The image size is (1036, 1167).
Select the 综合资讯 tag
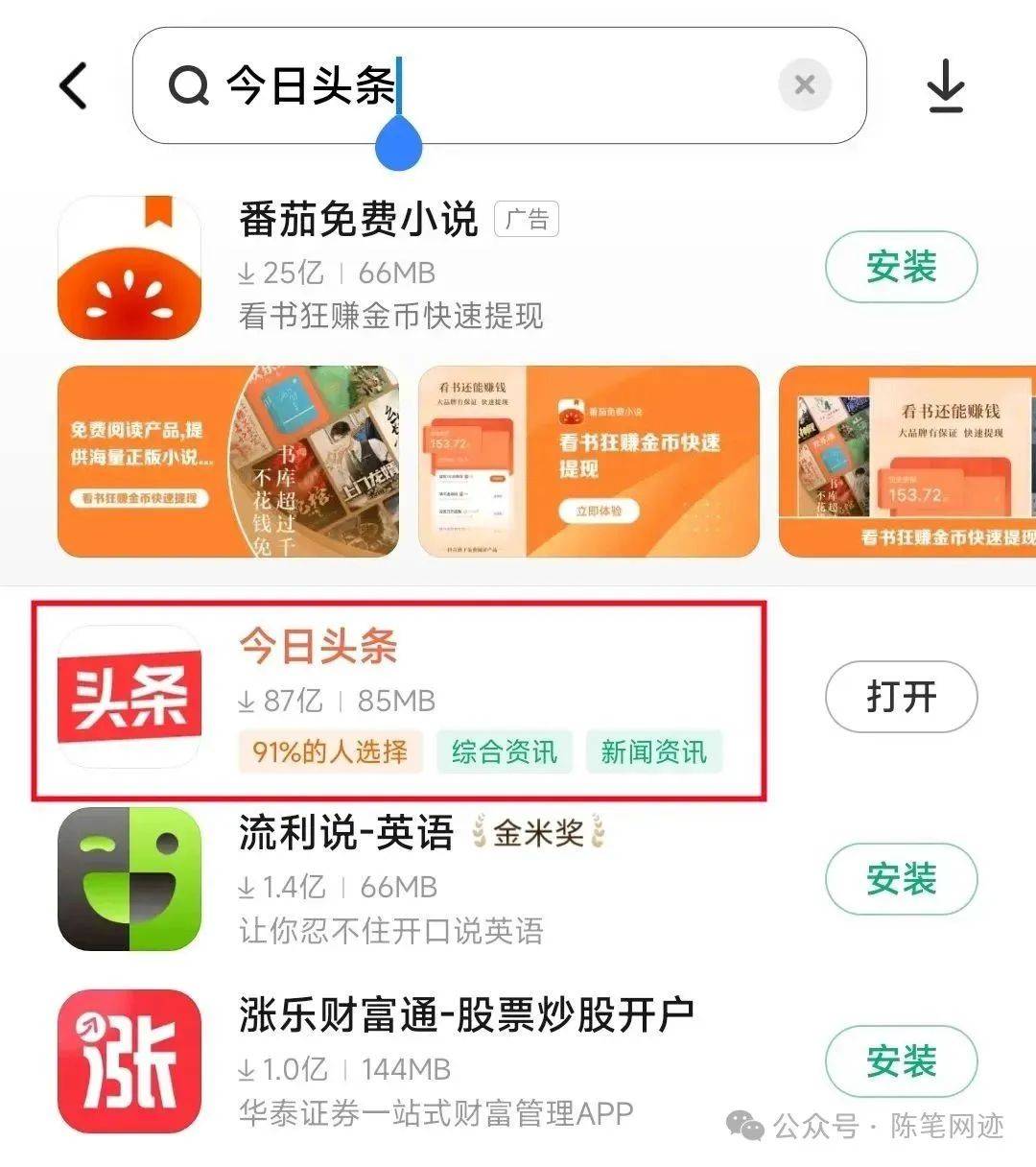click(505, 751)
